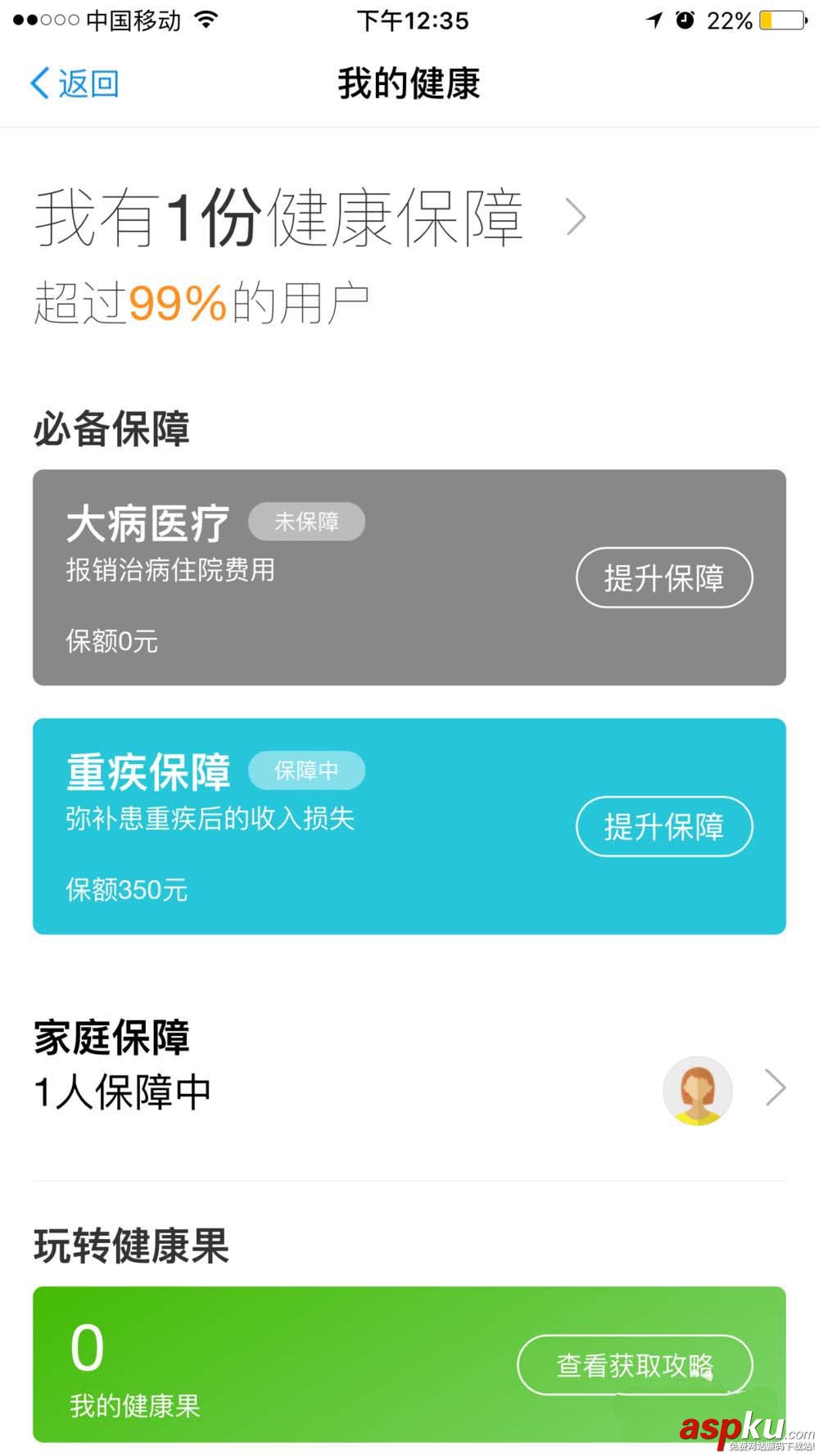
Task: Tap the alarm clock icon in status bar
Action: (x=686, y=20)
